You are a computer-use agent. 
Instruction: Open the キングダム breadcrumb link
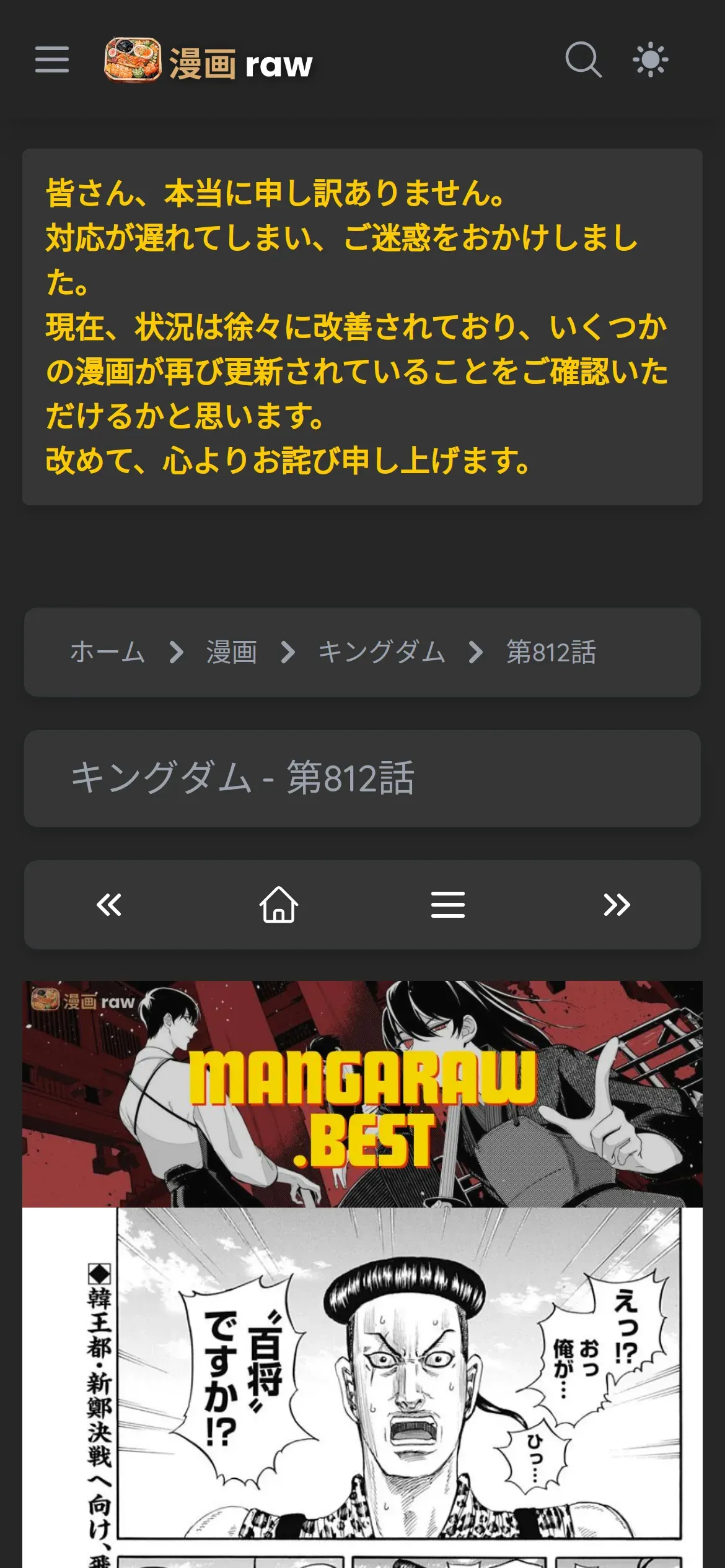[x=382, y=652]
